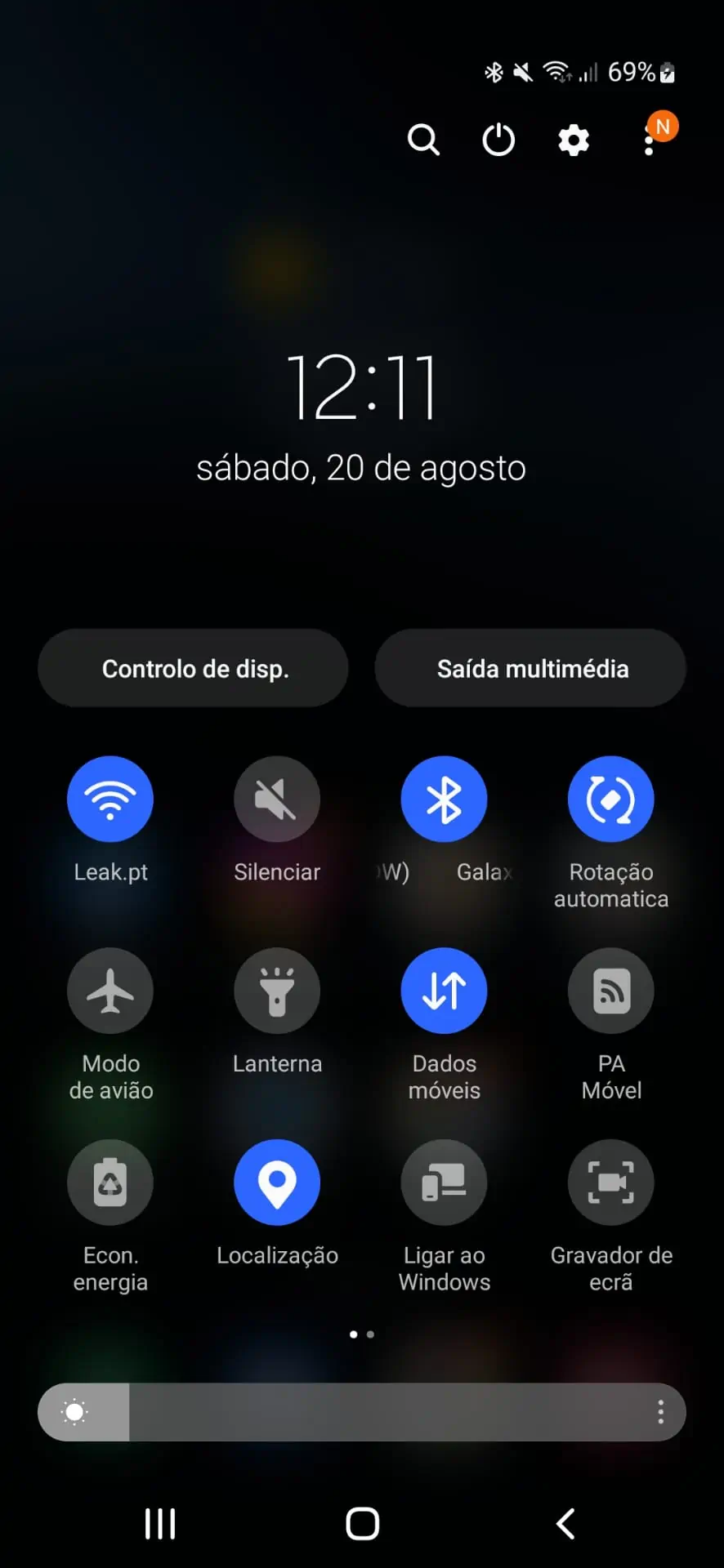
Task: Open Saída multimédia
Action: tap(531, 668)
